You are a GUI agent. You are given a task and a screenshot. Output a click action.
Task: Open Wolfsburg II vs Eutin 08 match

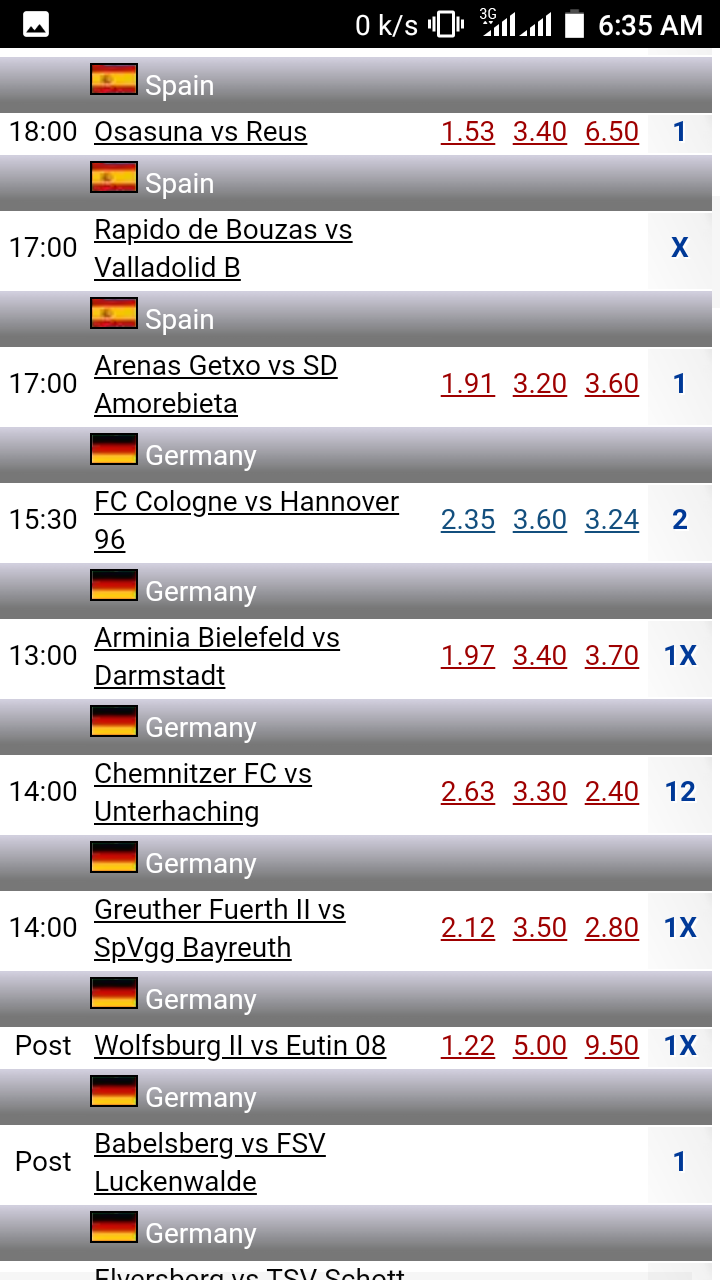click(240, 1046)
